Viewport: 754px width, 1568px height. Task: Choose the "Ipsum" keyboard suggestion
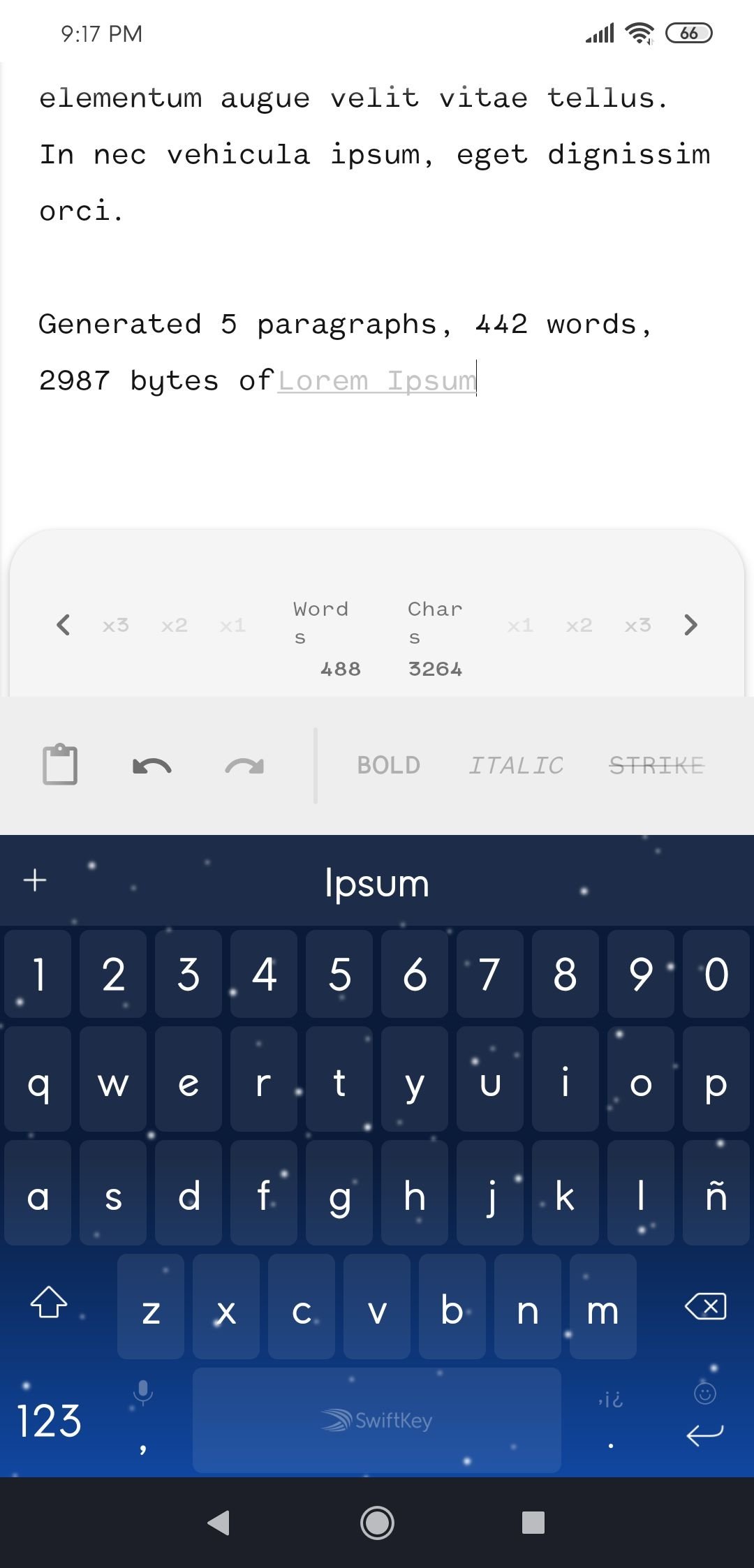(x=377, y=883)
